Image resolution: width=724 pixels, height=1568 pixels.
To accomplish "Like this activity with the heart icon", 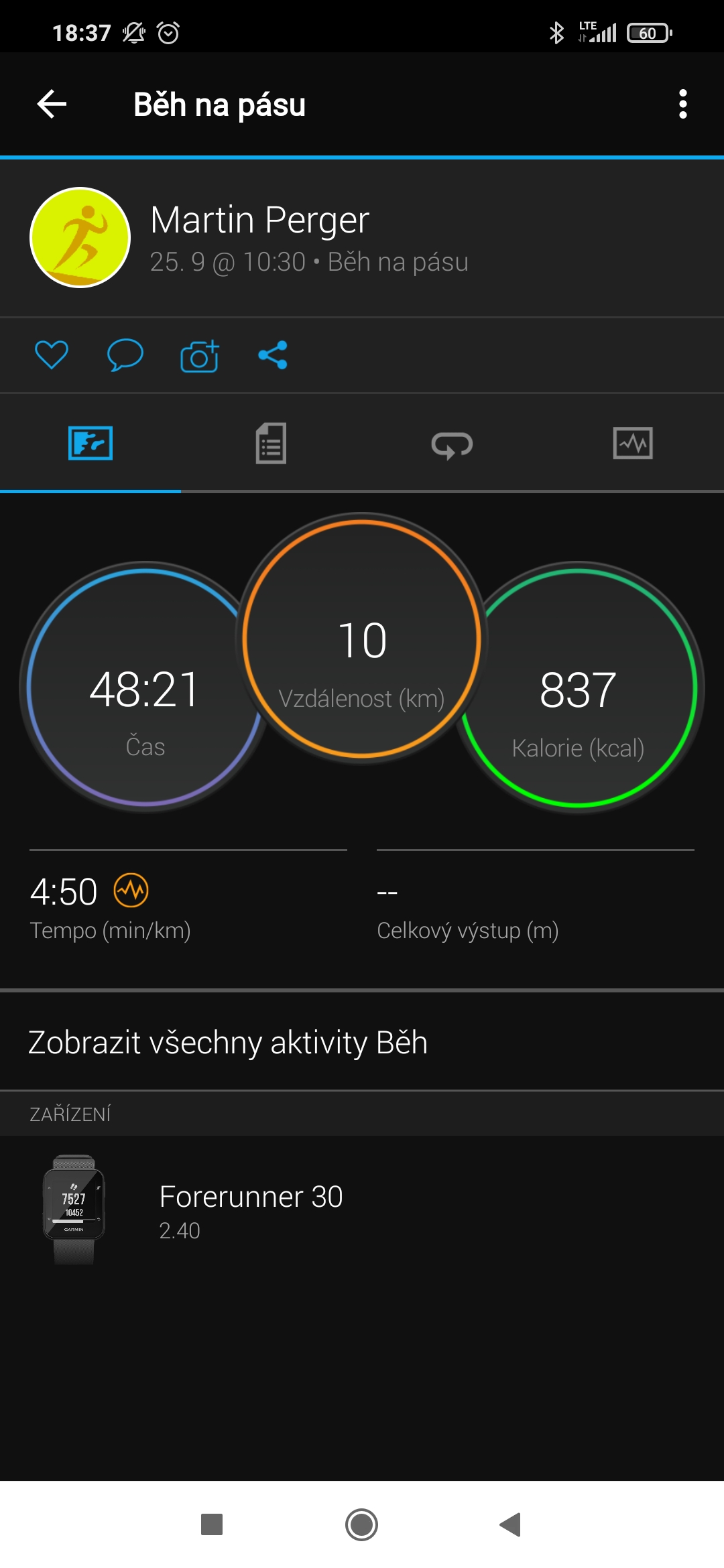I will [x=52, y=355].
